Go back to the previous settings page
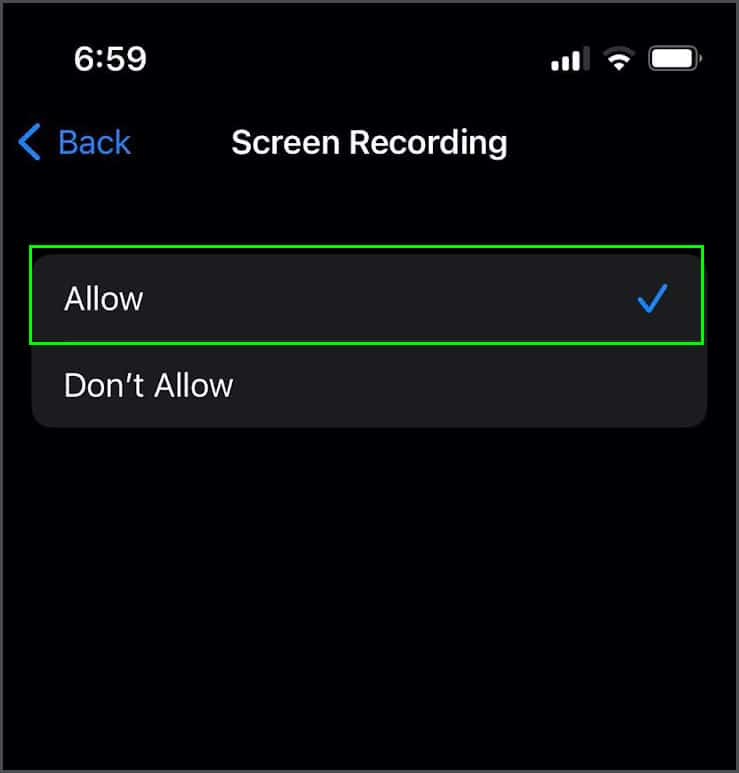The image size is (739, 773). coord(76,143)
